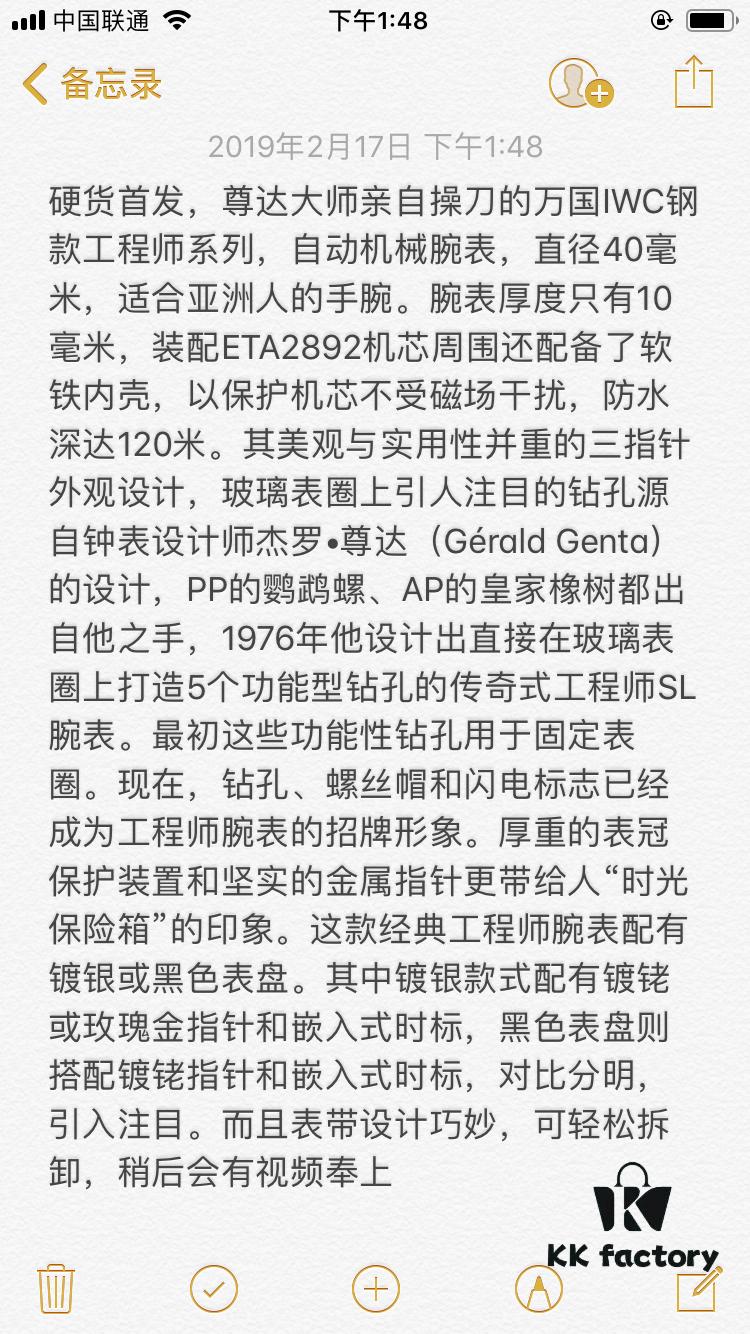The width and height of the screenshot is (750, 1334).
Task: Add a checklist to the note
Action: click(x=213, y=1287)
